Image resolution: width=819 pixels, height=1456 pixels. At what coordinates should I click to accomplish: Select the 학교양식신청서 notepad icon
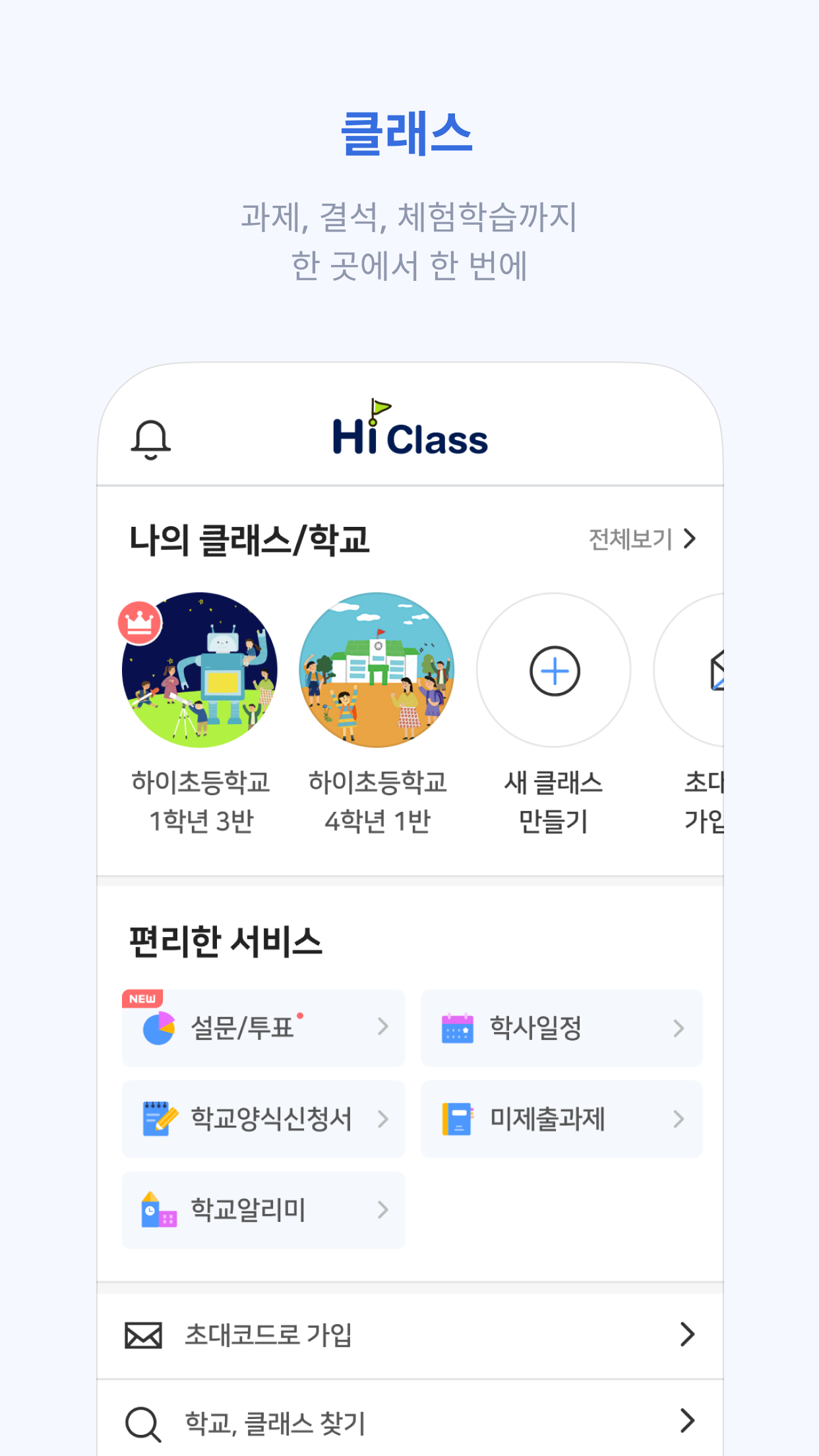pos(158,1118)
